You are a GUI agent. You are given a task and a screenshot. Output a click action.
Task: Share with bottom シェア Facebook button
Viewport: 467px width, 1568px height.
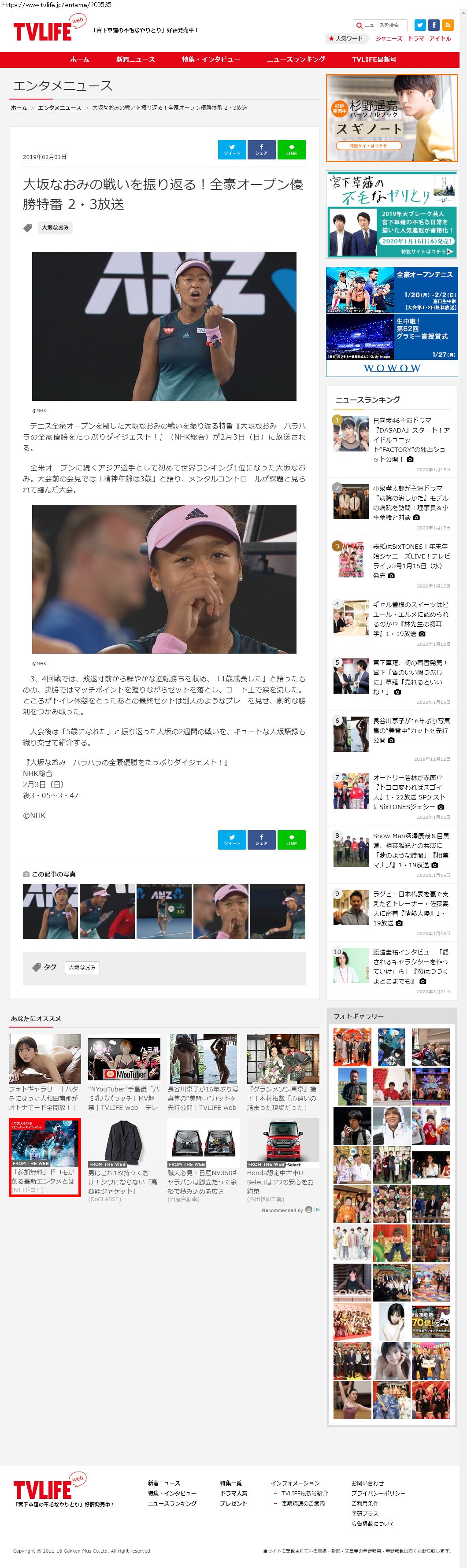click(x=261, y=839)
